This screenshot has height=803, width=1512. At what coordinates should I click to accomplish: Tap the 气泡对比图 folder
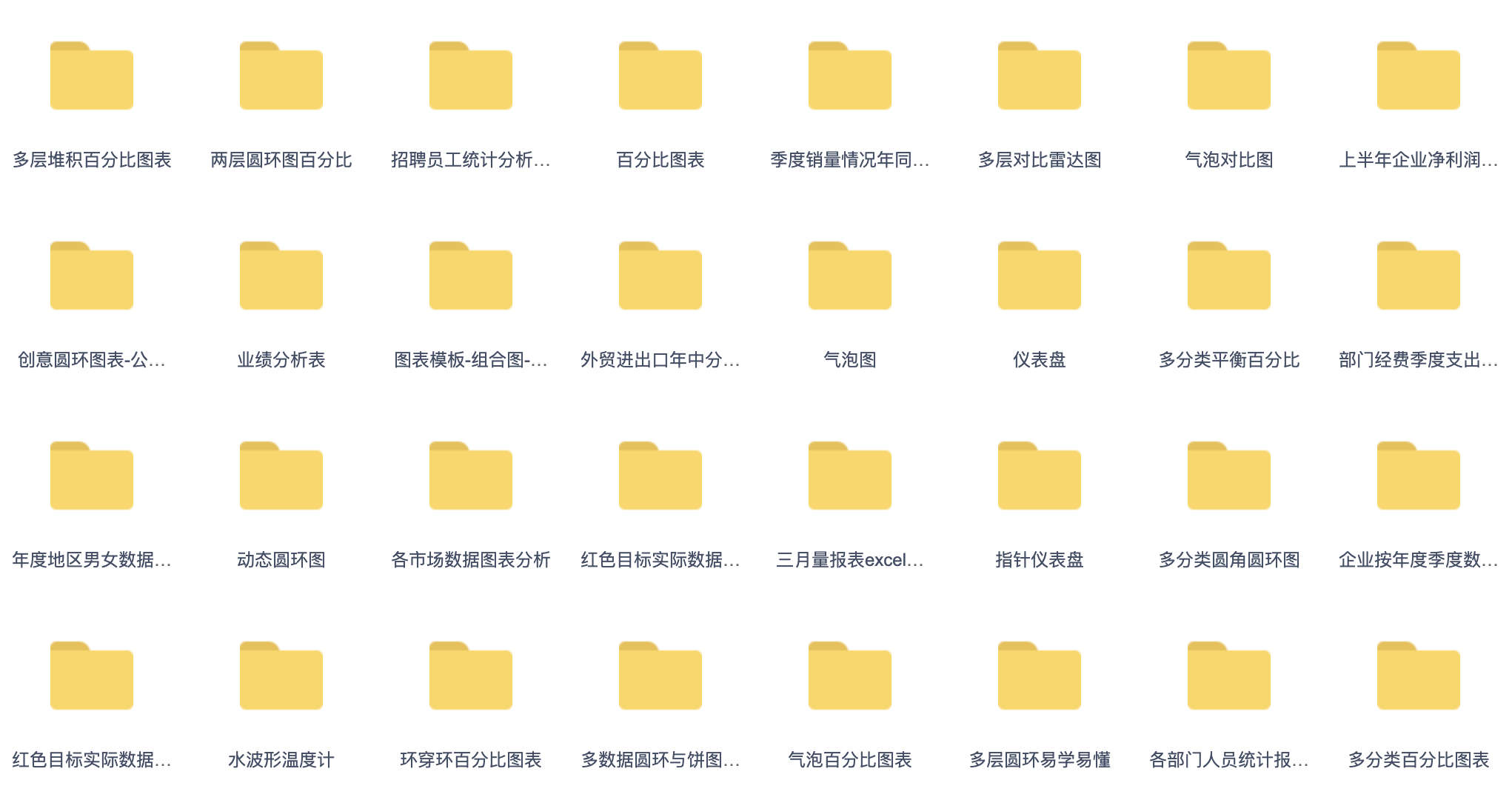pyautogui.click(x=1229, y=77)
